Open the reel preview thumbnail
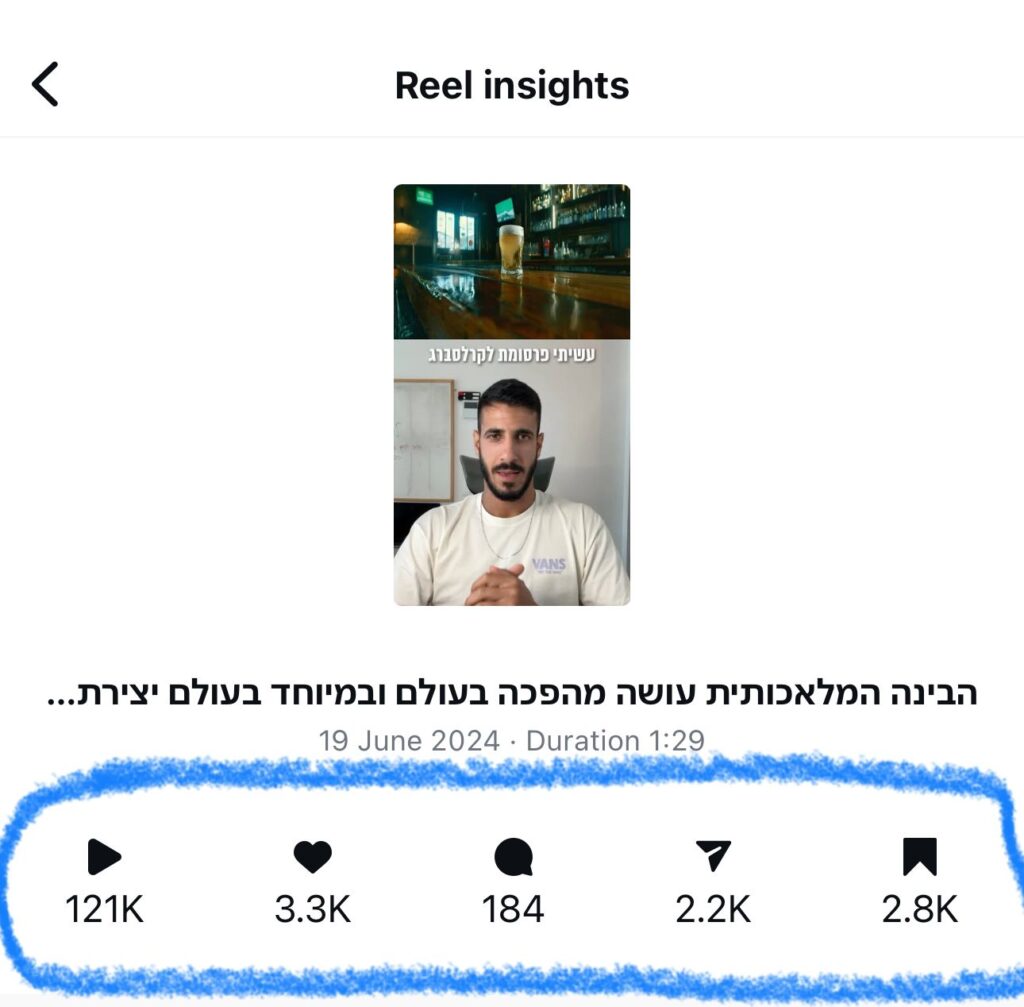 [511, 394]
